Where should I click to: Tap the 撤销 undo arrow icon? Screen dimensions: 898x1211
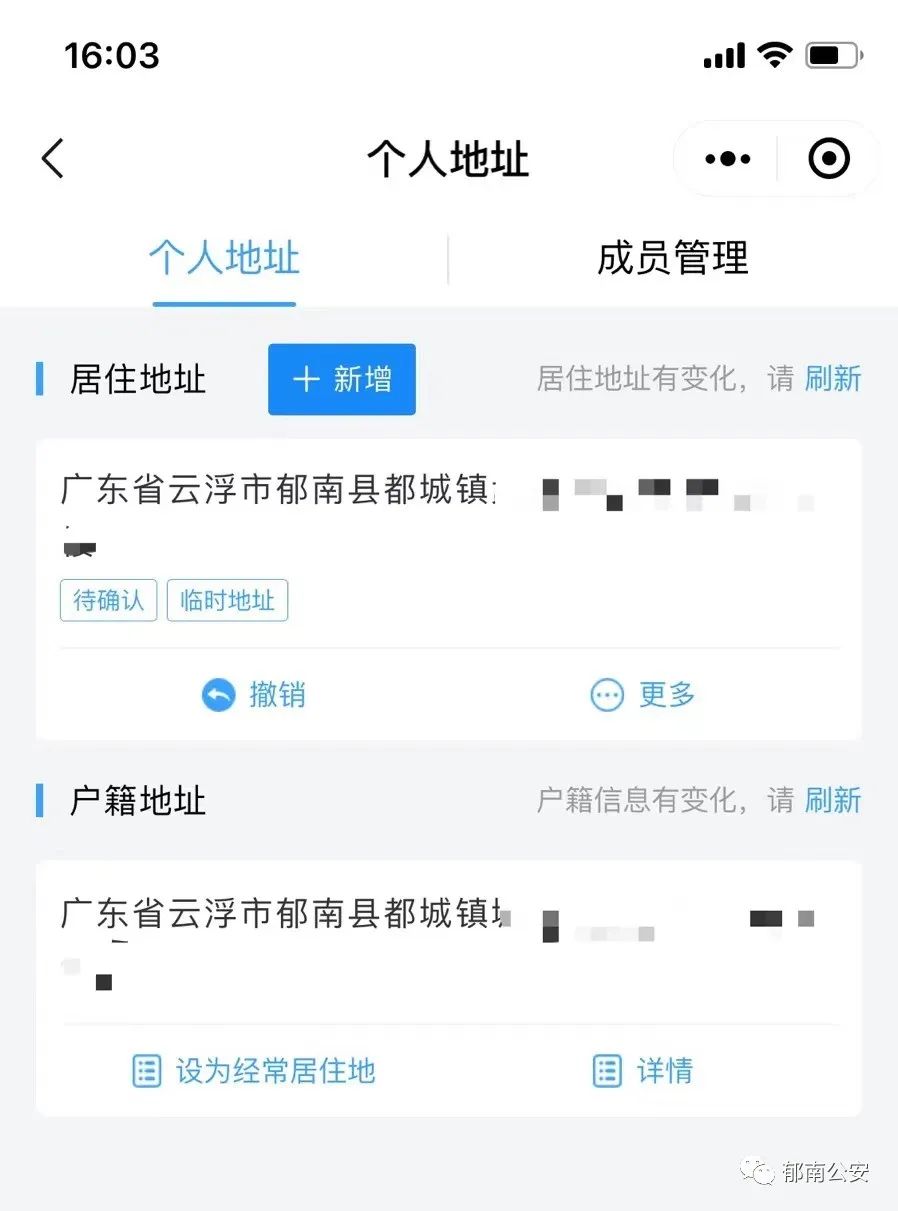[221, 694]
